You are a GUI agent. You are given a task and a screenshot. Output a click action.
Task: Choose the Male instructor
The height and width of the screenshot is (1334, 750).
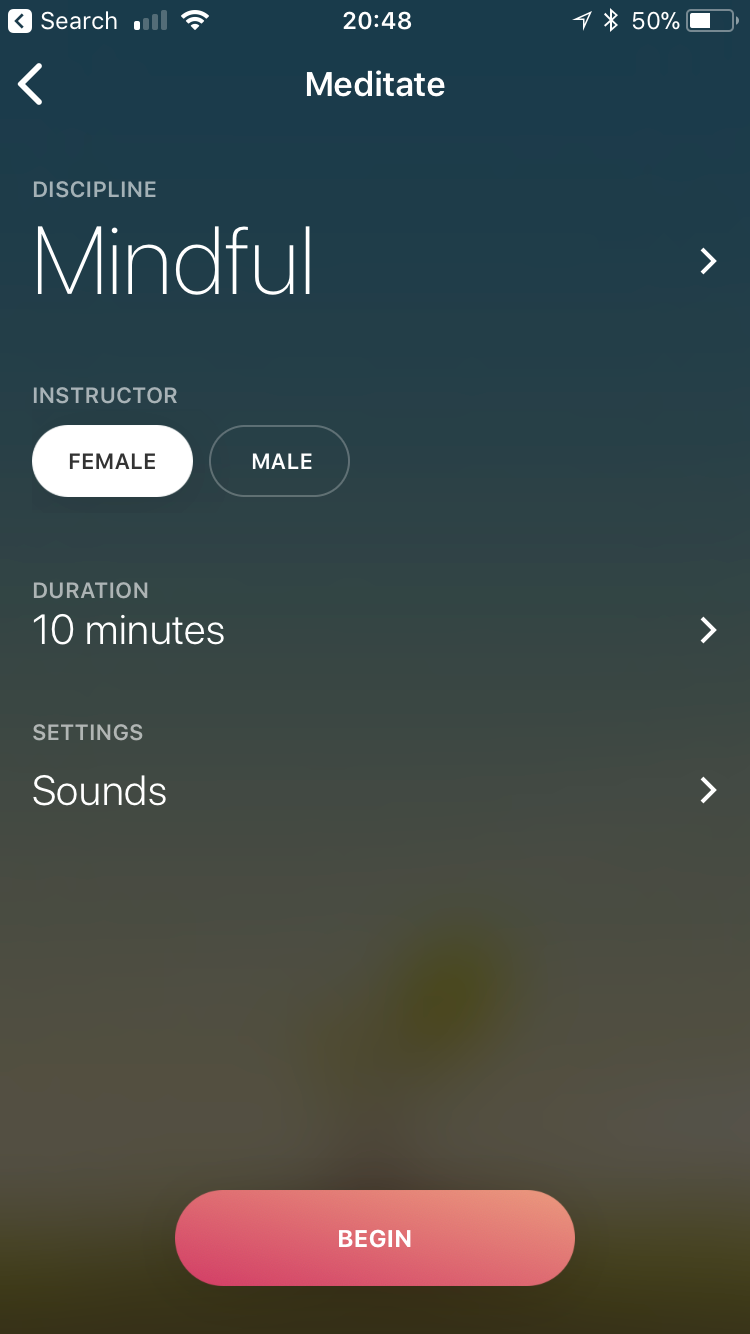click(x=279, y=461)
